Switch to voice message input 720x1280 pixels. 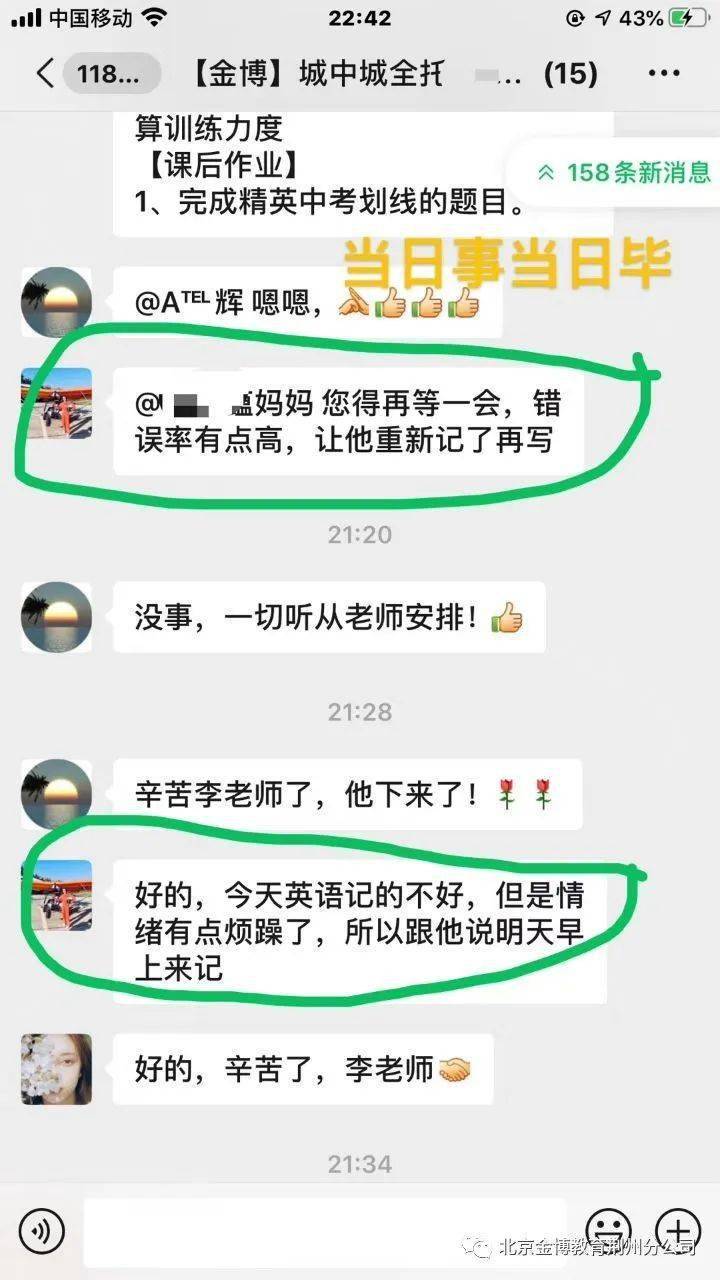pos(41,1231)
